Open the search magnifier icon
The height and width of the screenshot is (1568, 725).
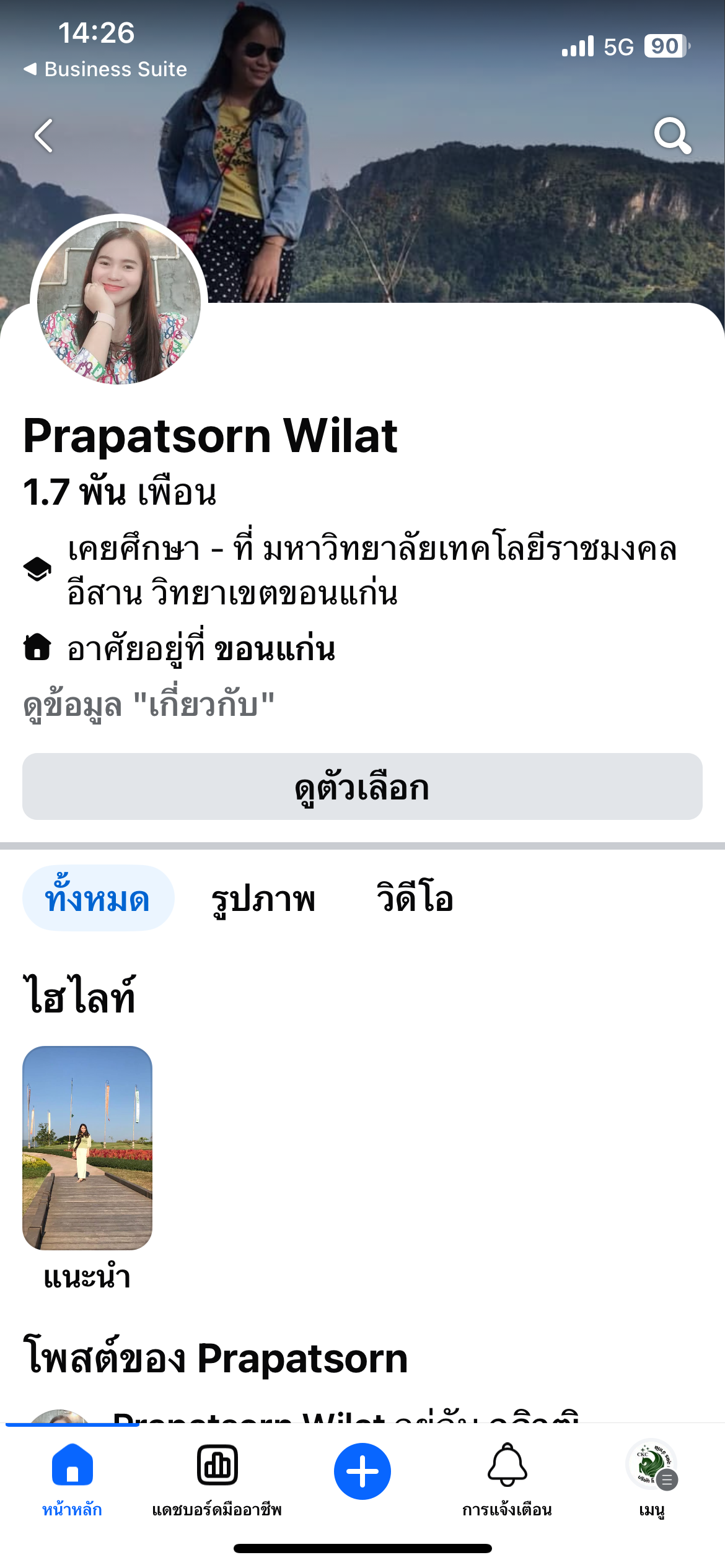672,135
